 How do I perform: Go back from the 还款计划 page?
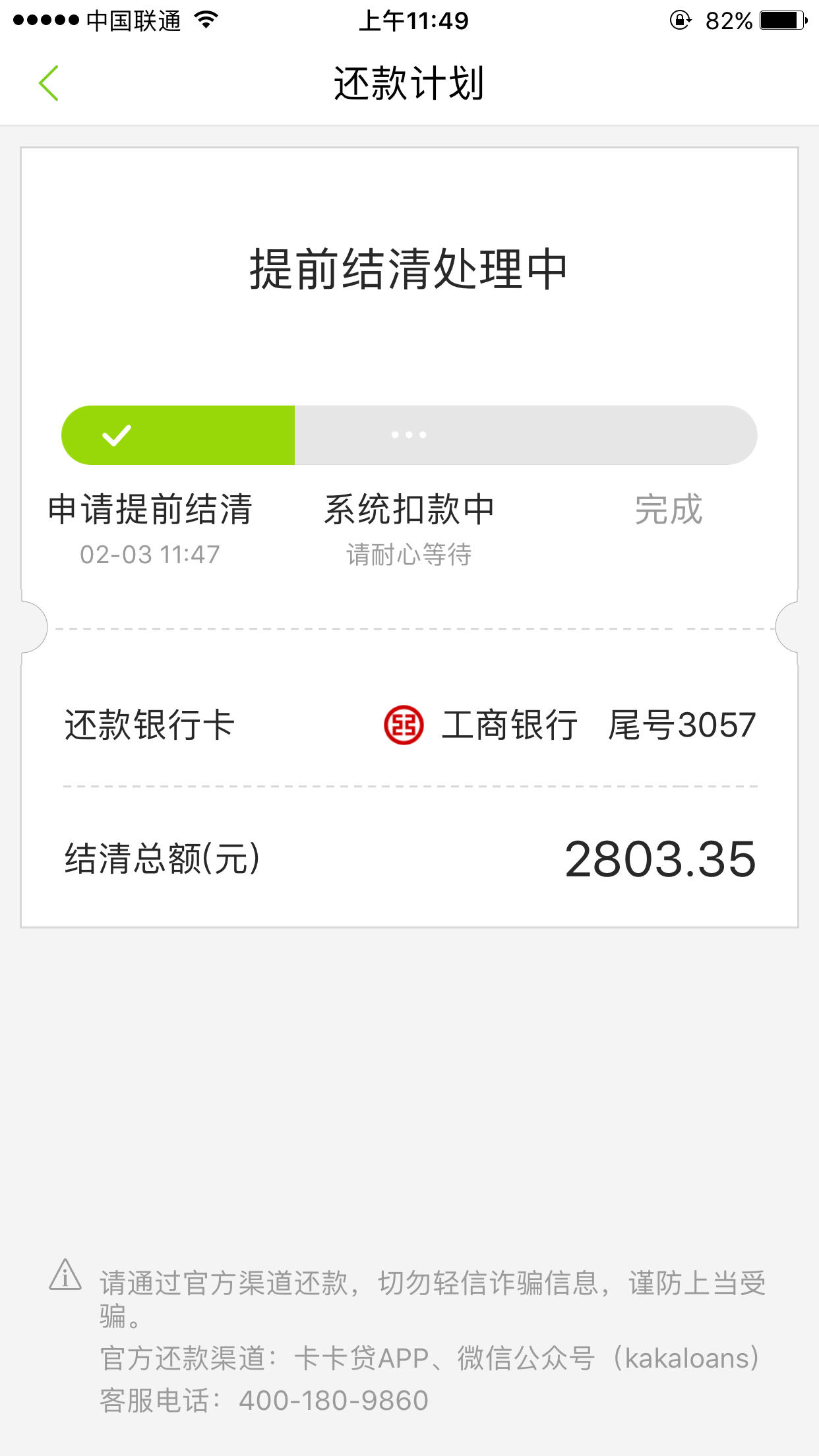click(x=49, y=83)
